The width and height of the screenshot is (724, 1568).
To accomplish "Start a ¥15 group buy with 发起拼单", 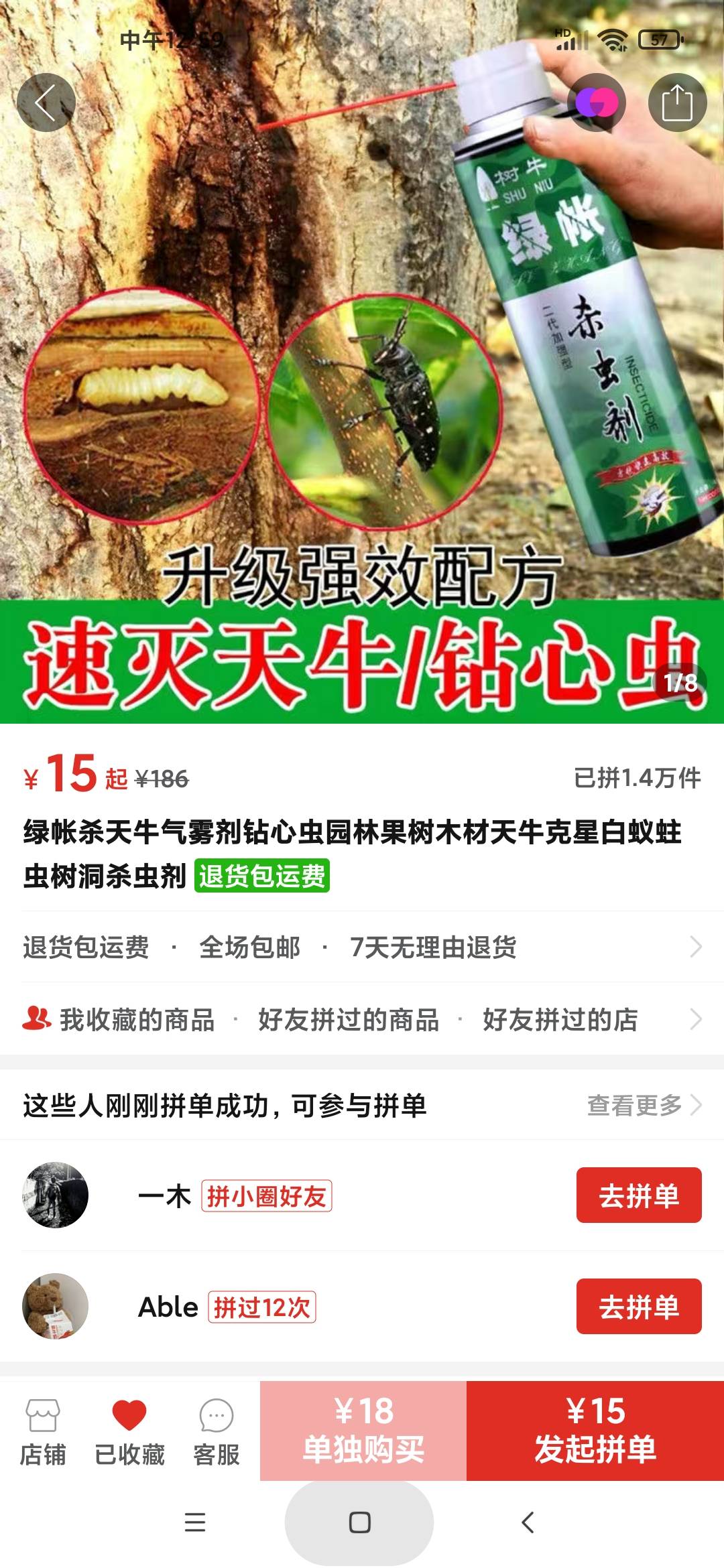I will (595, 1431).
